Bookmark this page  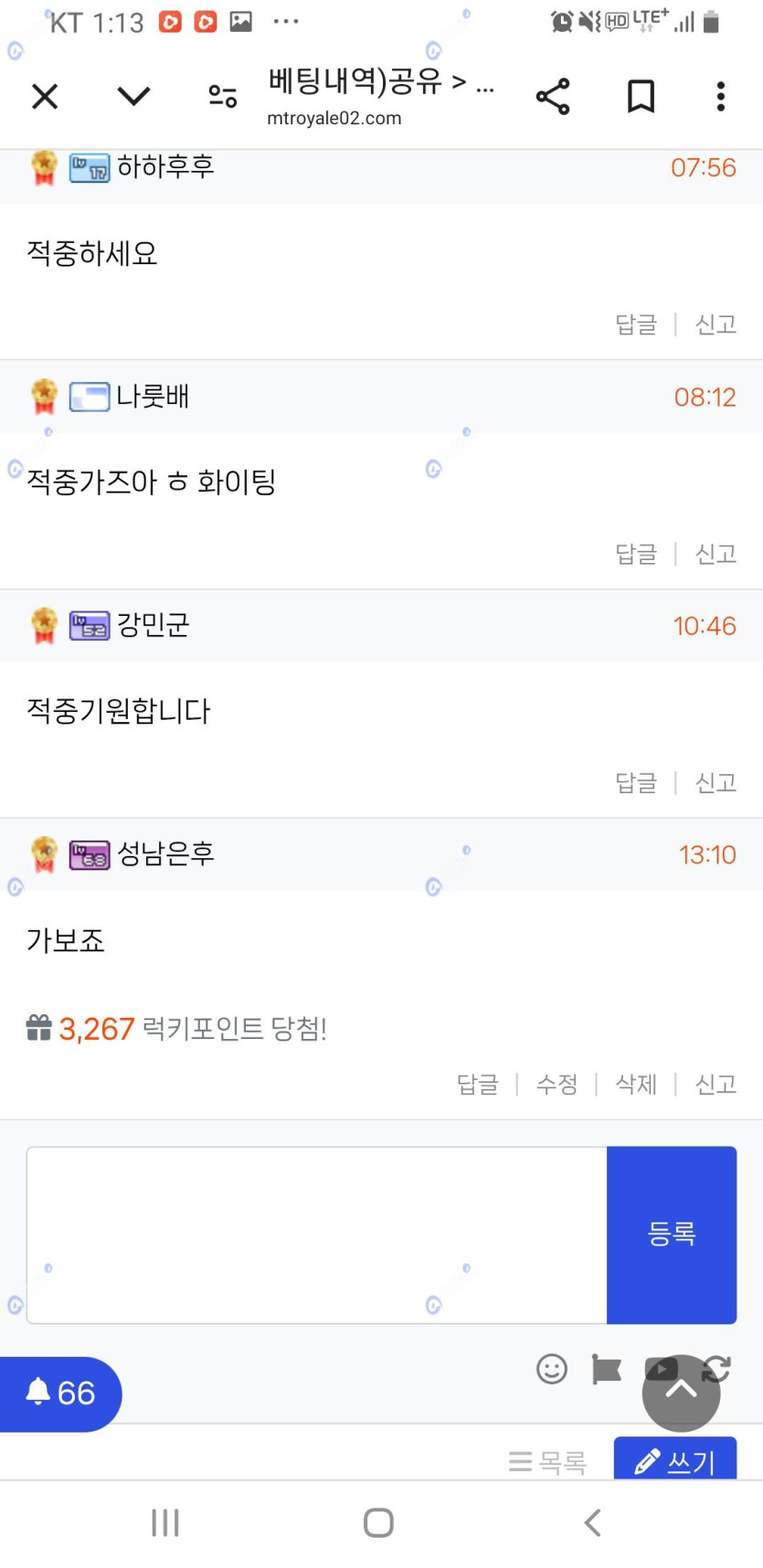coord(641,96)
